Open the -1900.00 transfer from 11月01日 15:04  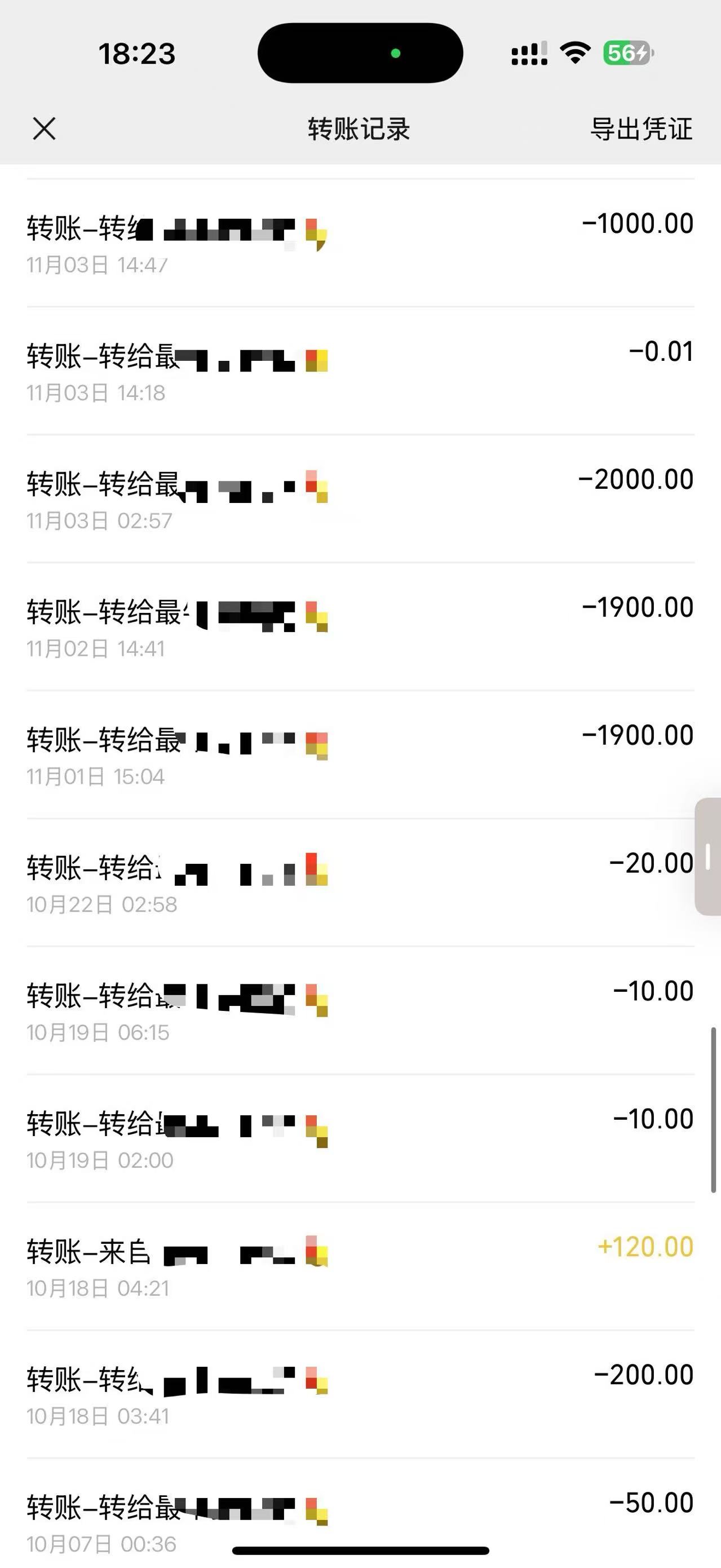click(360, 754)
